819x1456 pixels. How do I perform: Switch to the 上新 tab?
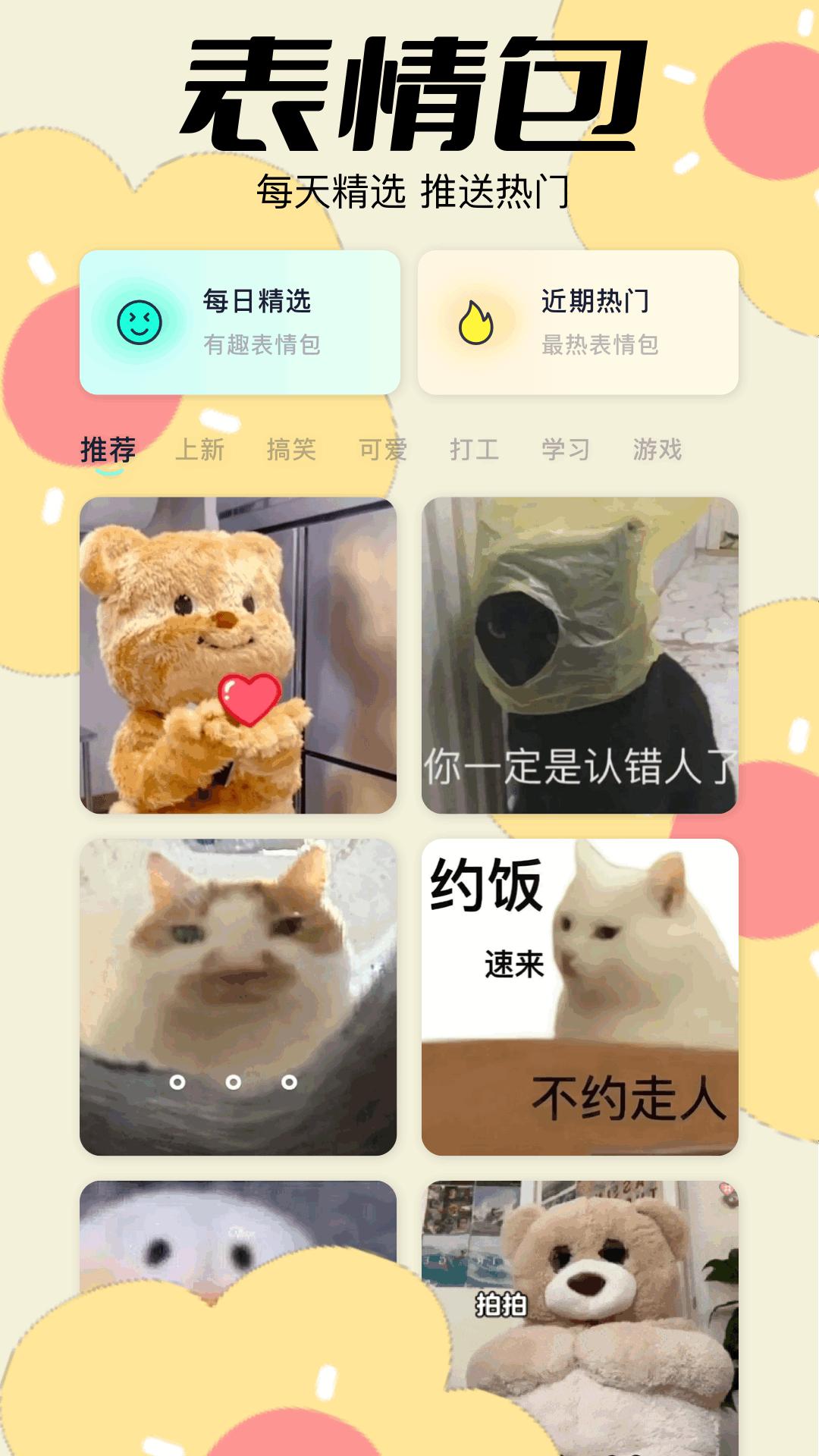[x=199, y=449]
